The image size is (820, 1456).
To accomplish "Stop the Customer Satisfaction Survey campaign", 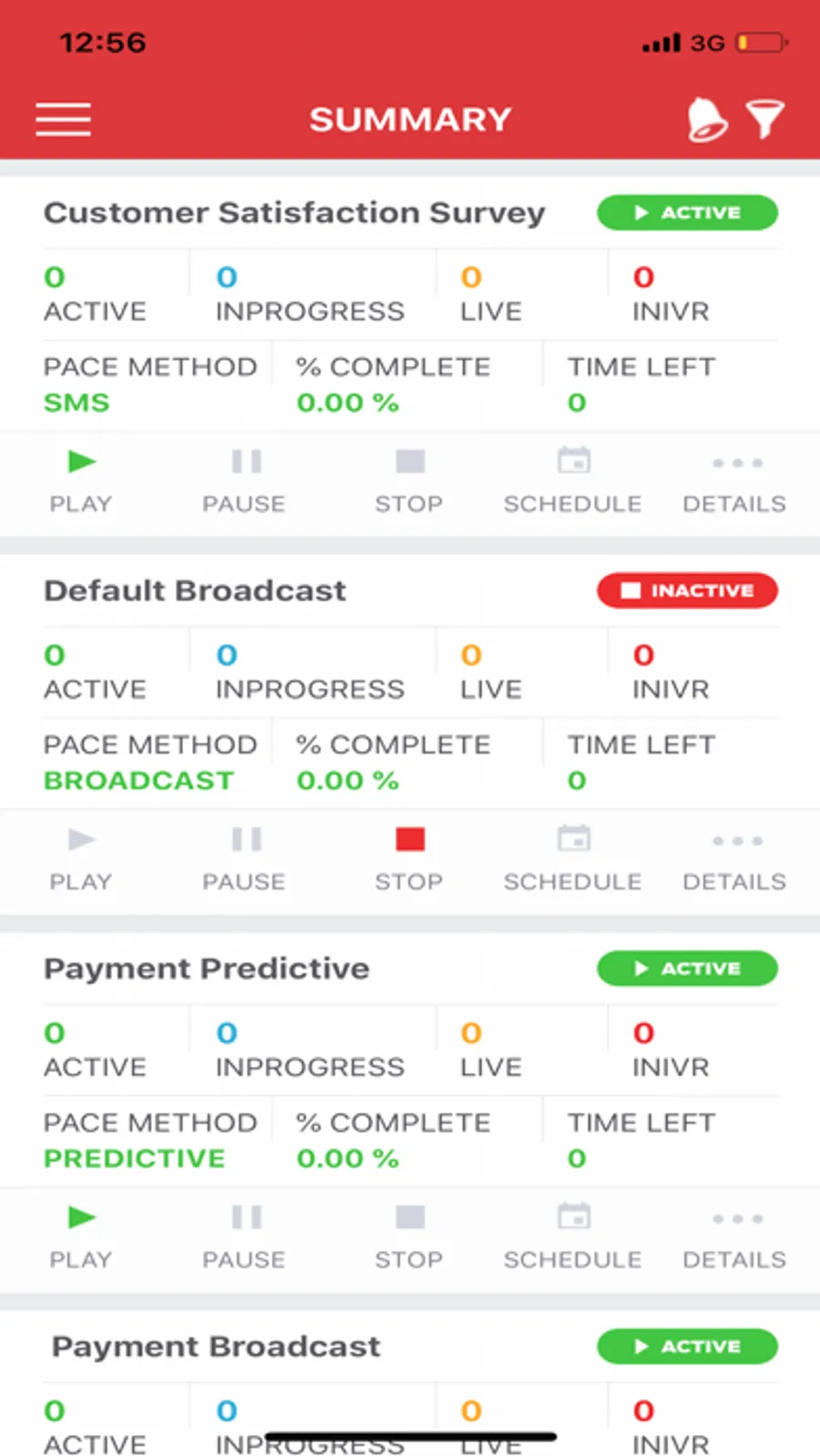I will pyautogui.click(x=409, y=479).
